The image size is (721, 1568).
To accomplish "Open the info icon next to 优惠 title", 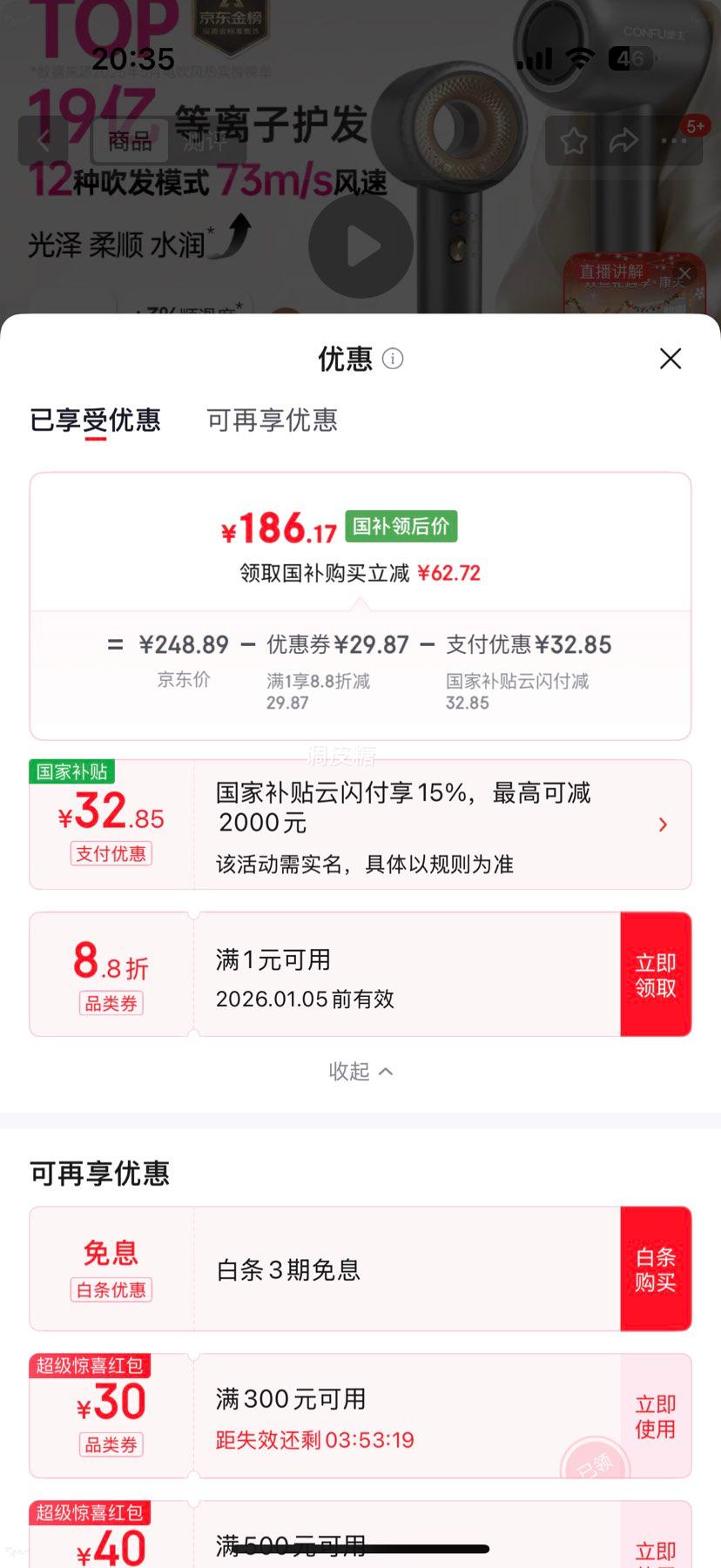I will (393, 359).
